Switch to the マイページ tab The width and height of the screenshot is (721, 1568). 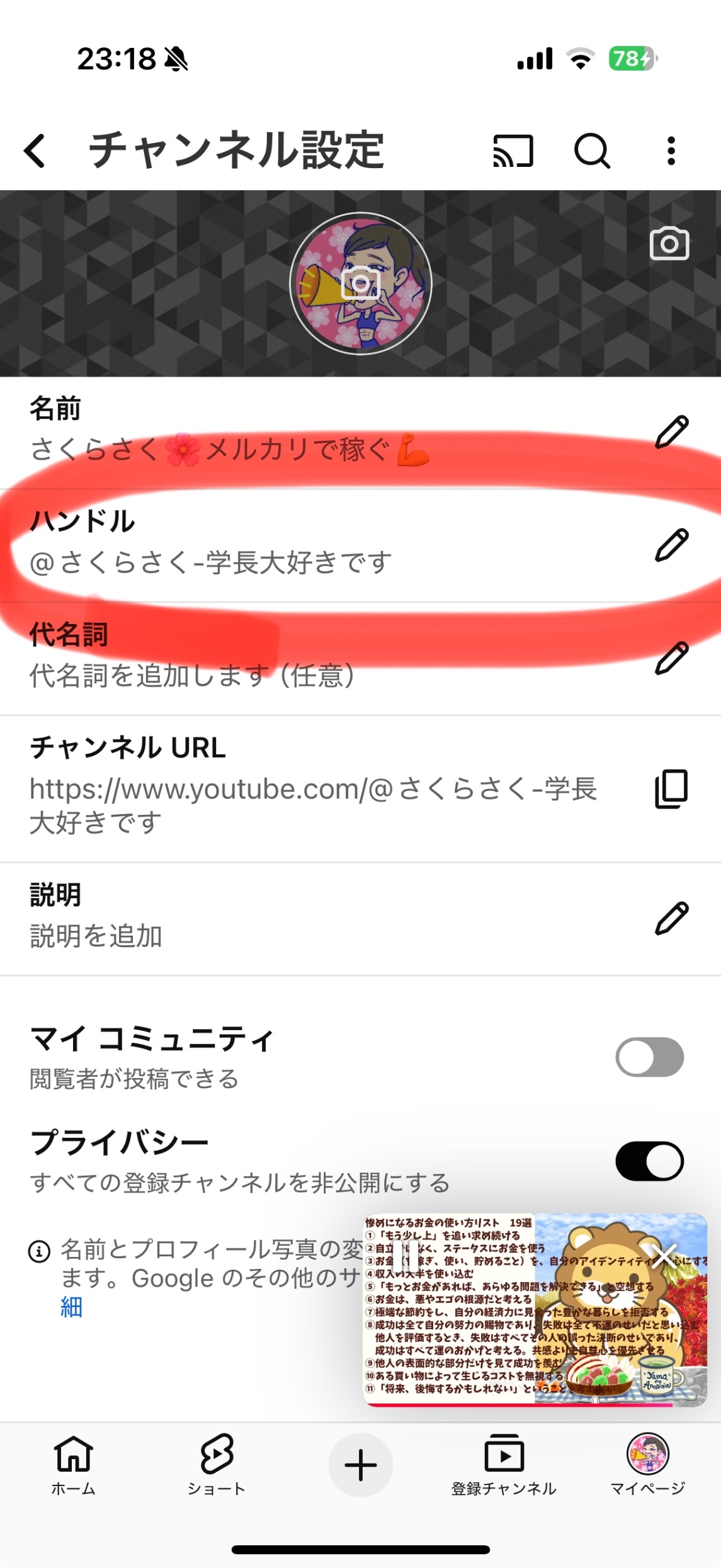647,1465
